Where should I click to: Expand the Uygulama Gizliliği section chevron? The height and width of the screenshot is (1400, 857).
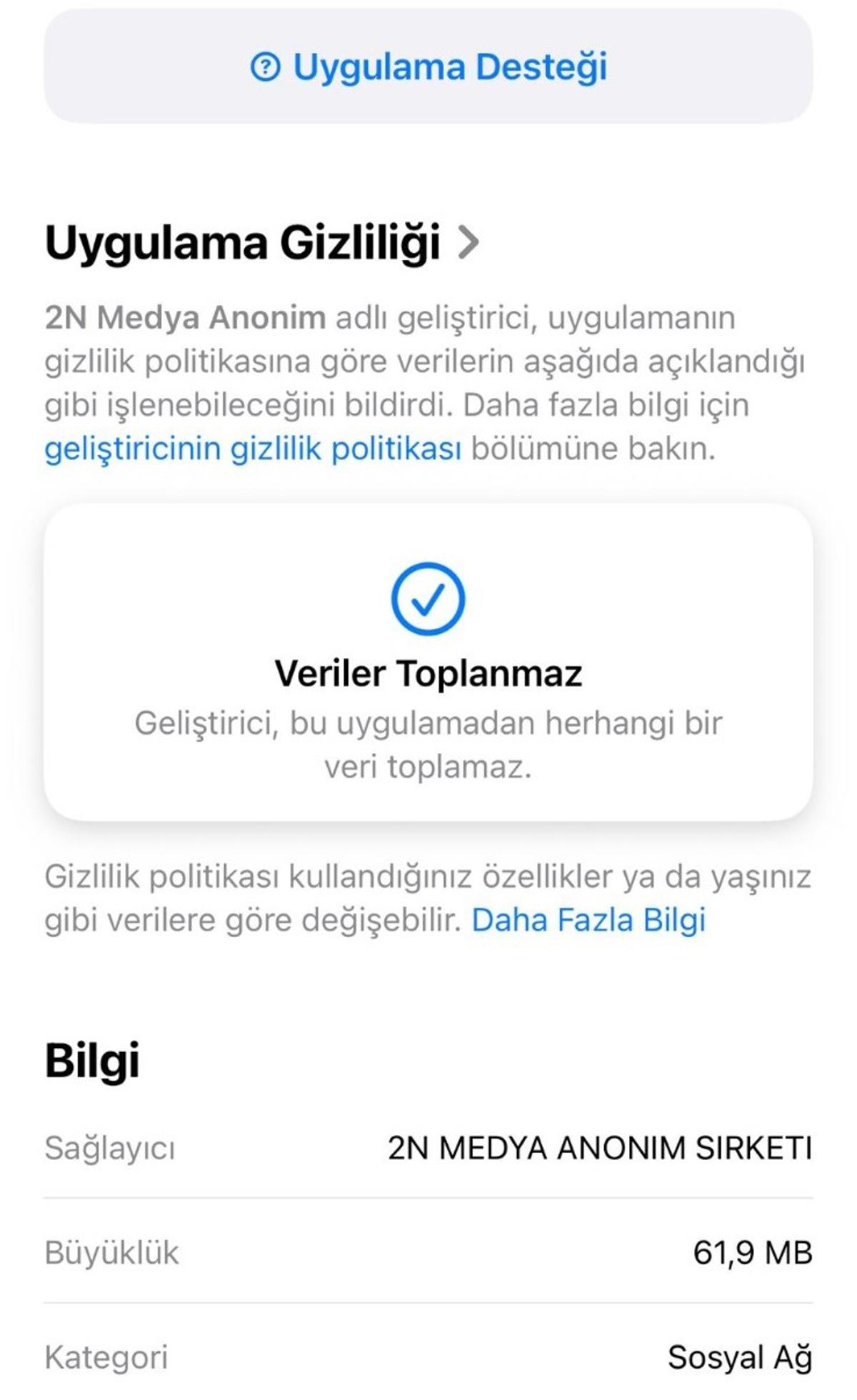click(468, 243)
